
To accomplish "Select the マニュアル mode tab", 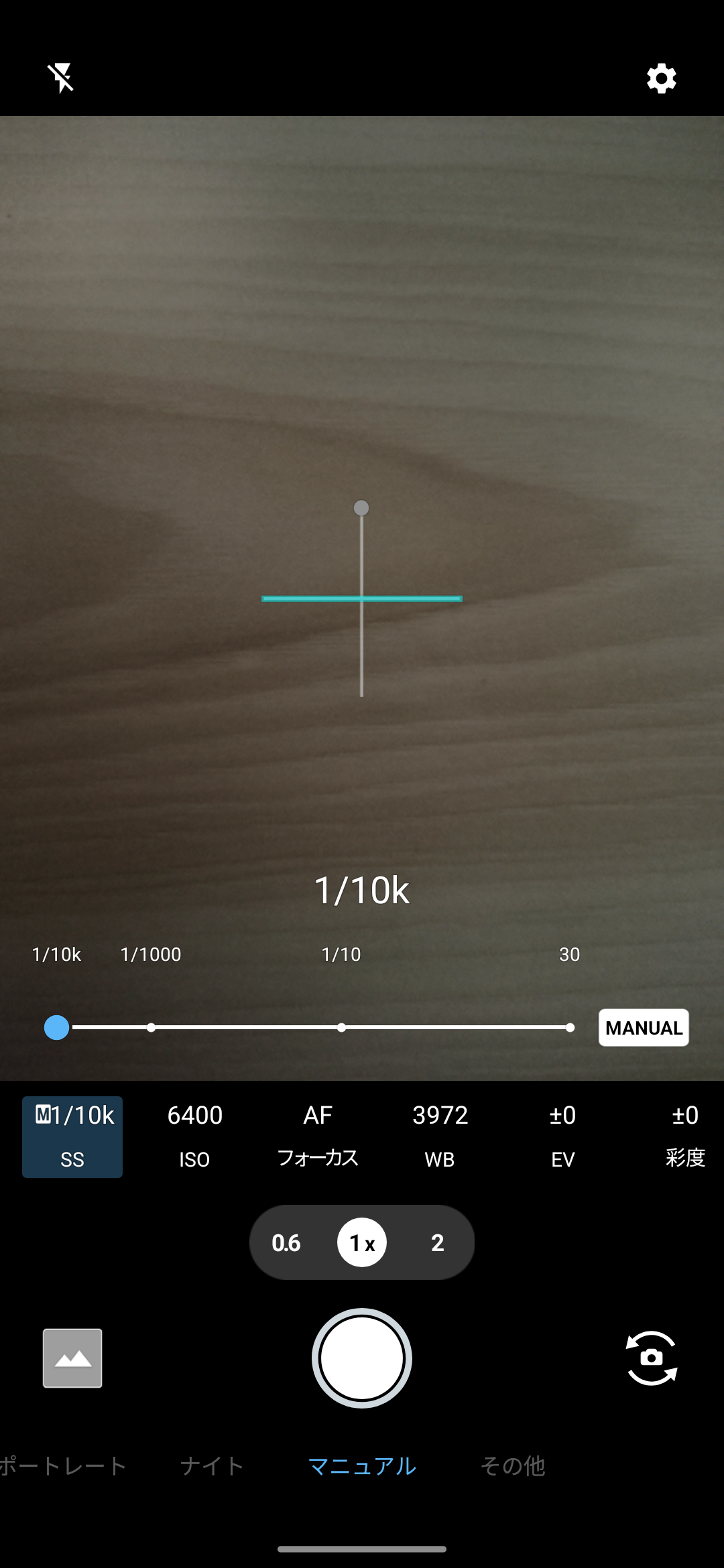I will [362, 1466].
